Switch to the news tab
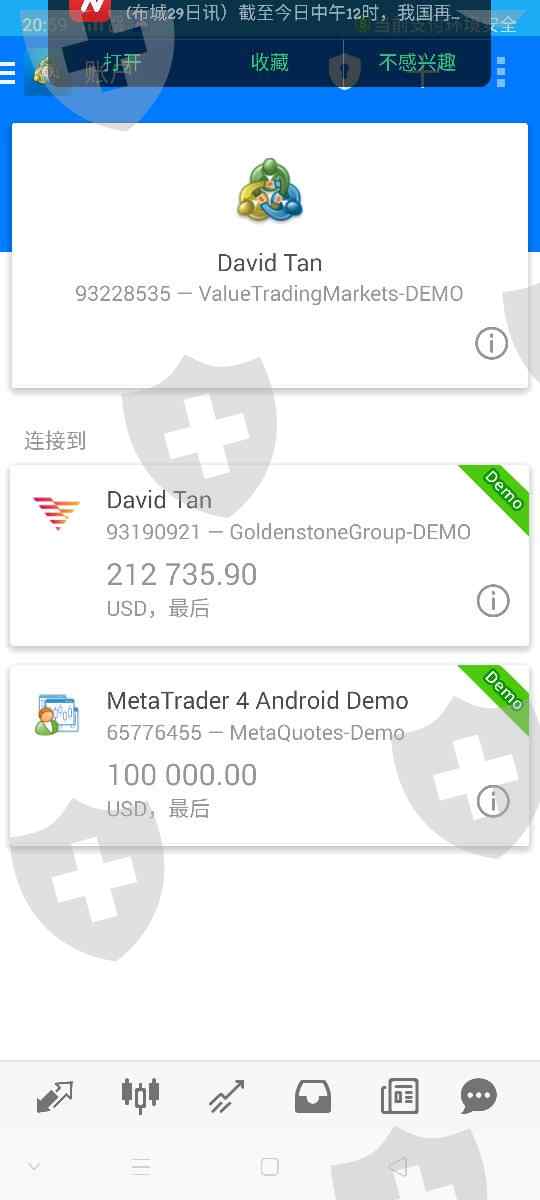The width and height of the screenshot is (540, 1200). click(x=399, y=1096)
